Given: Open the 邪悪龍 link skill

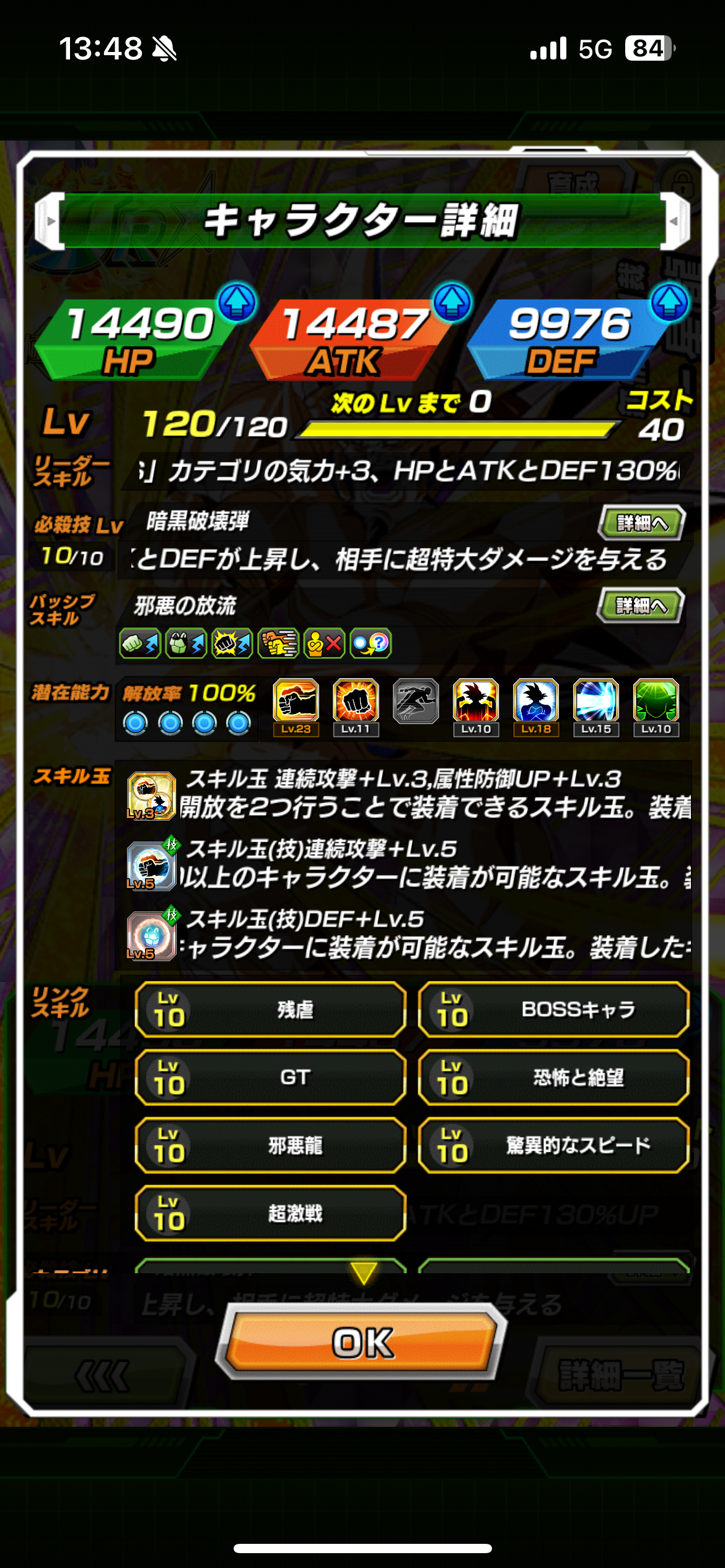Looking at the screenshot, I should coord(270,1146).
